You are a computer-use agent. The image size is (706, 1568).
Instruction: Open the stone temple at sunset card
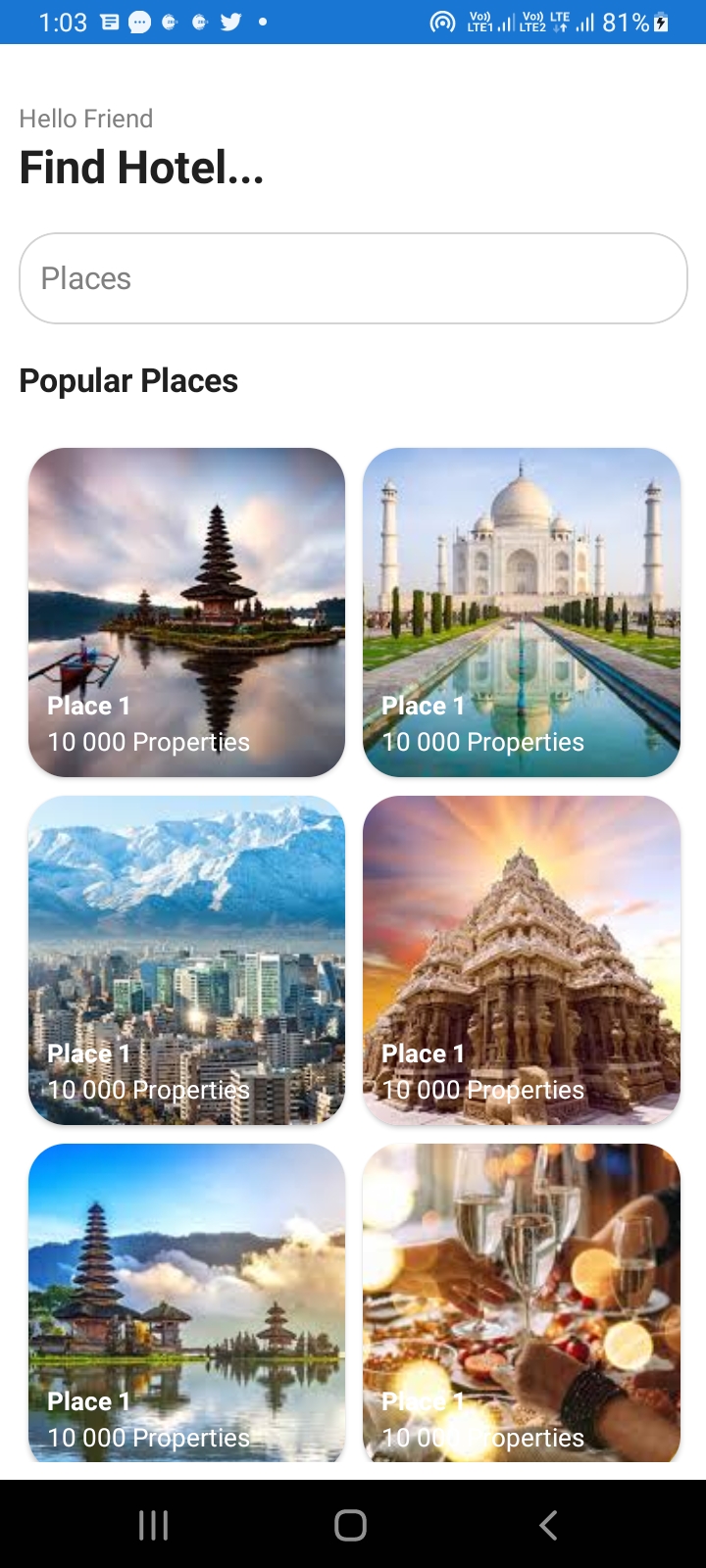522,959
